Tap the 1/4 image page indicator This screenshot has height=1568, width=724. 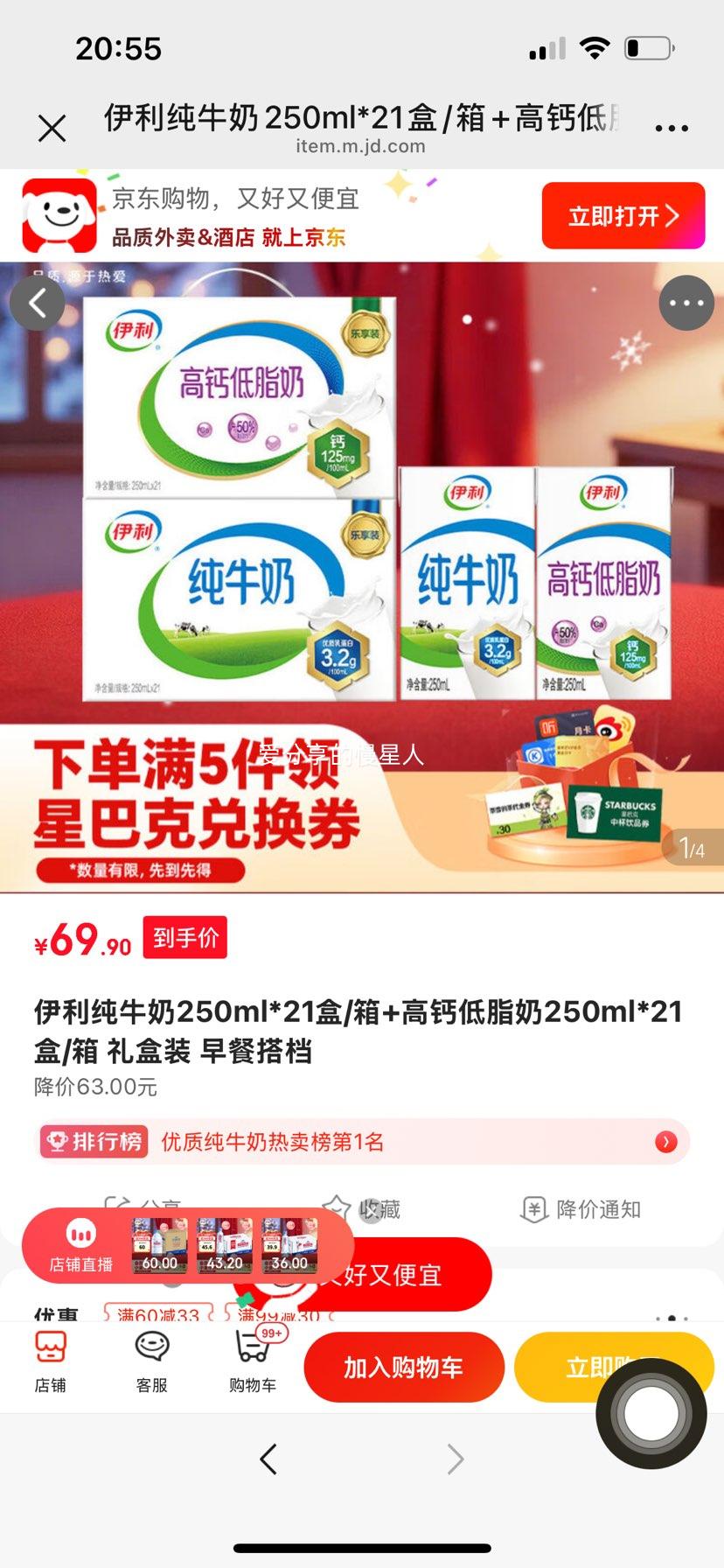pyautogui.click(x=692, y=847)
